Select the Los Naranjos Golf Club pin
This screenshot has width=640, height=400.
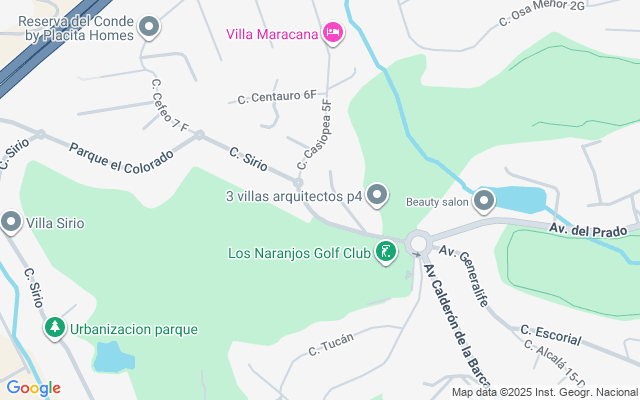[x=385, y=253]
